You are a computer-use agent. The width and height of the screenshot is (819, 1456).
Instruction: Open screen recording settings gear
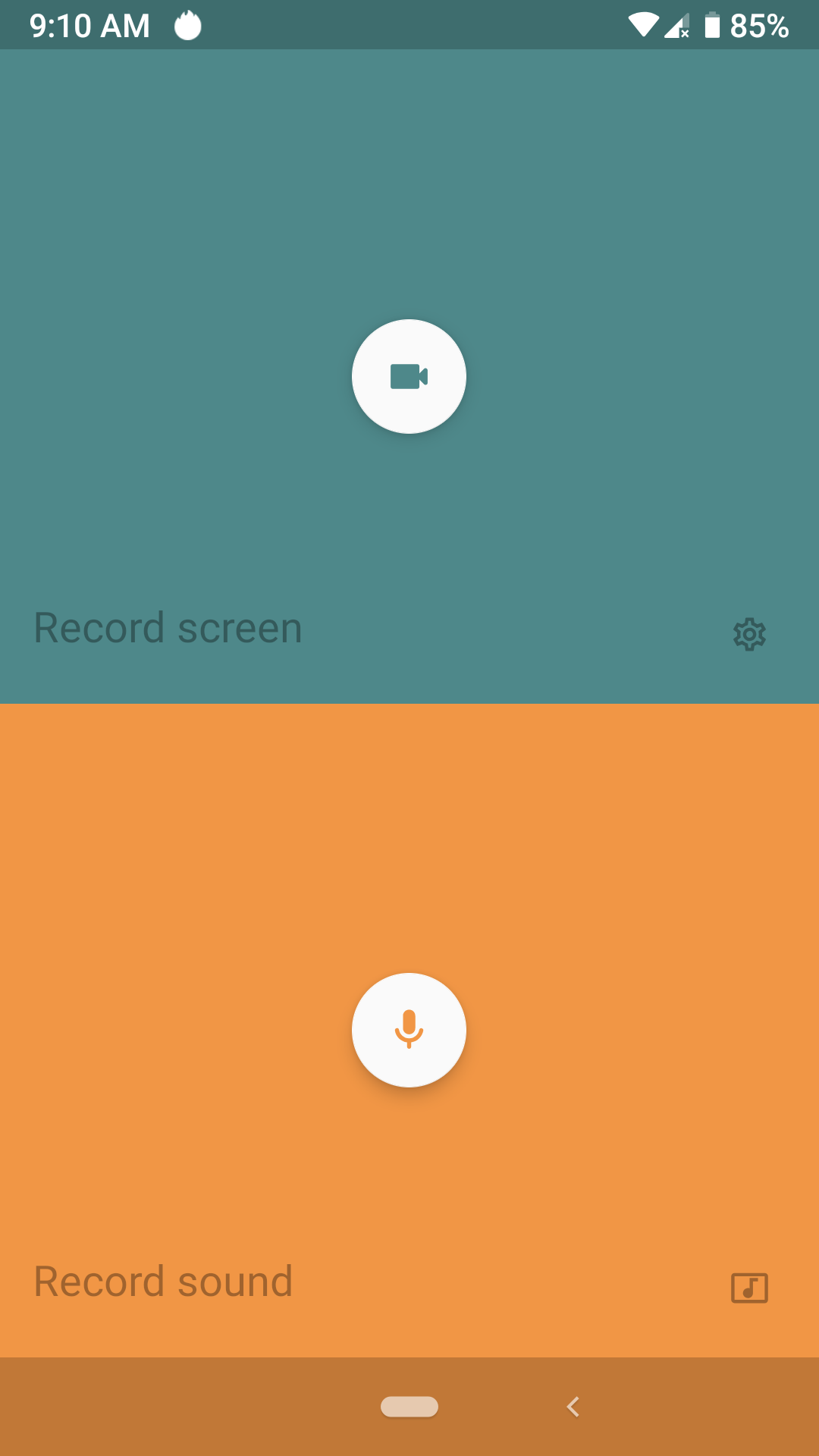pyautogui.click(x=749, y=634)
